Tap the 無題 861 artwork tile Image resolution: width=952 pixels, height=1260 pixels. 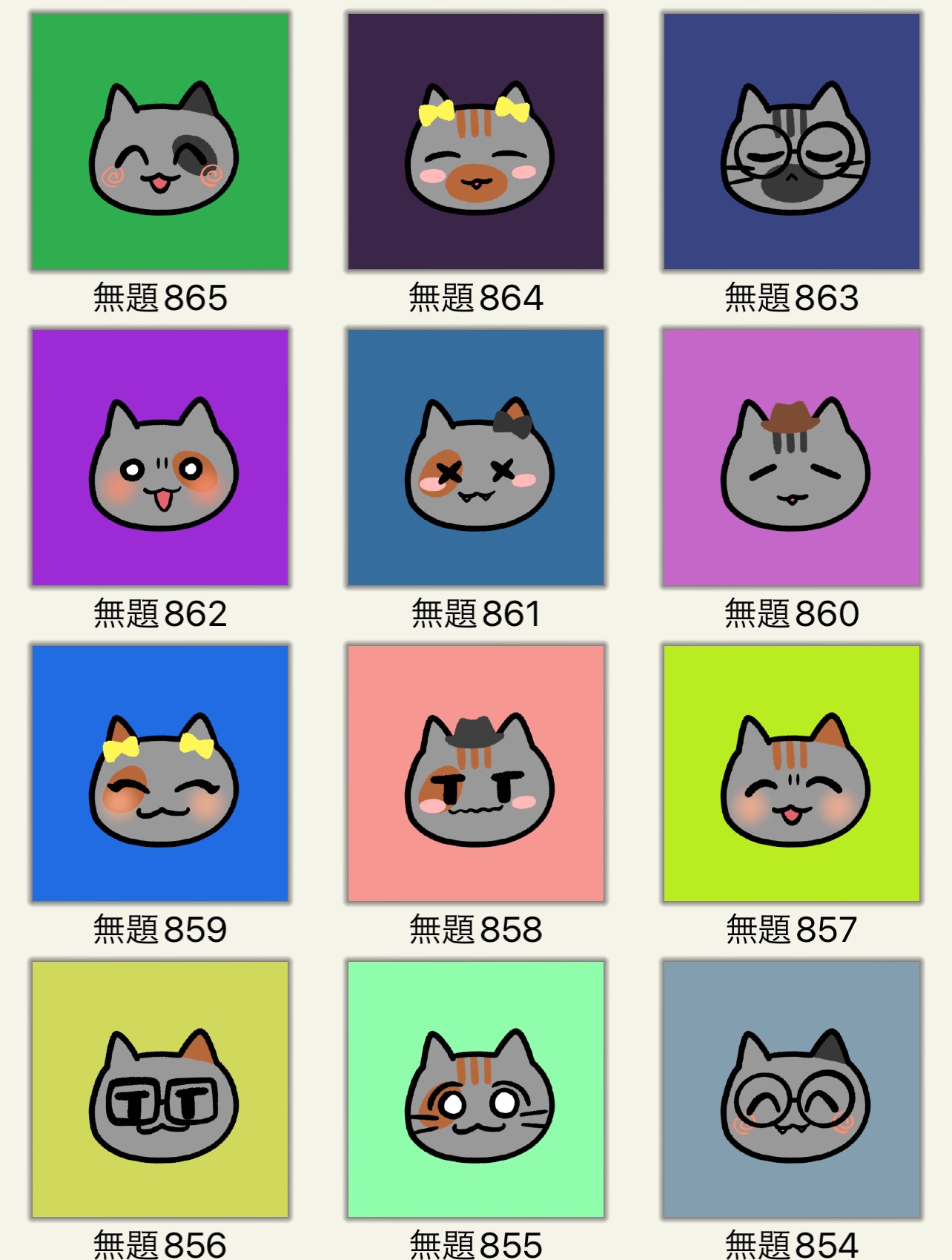(476, 458)
